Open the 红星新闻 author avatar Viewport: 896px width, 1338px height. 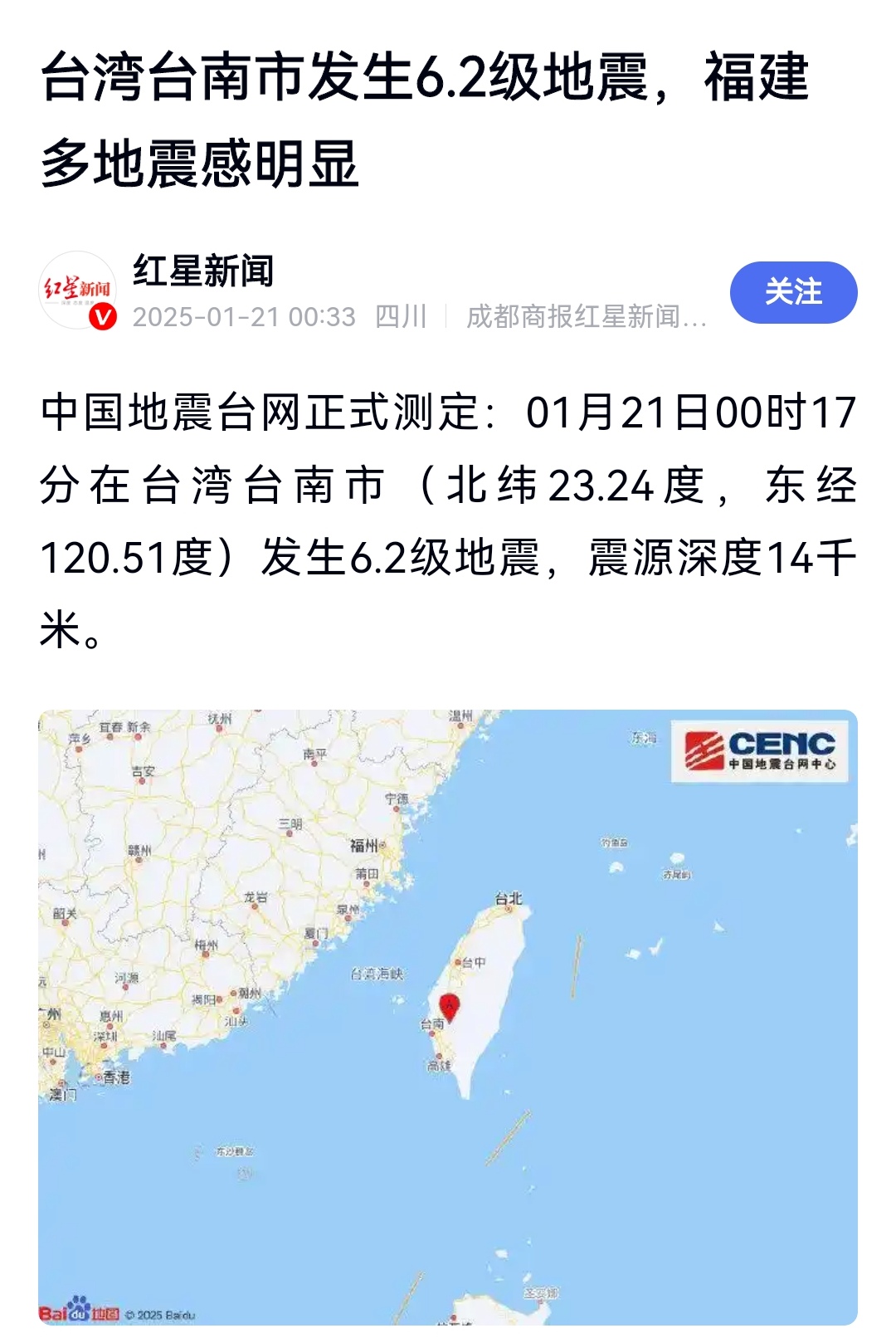pyautogui.click(x=77, y=291)
